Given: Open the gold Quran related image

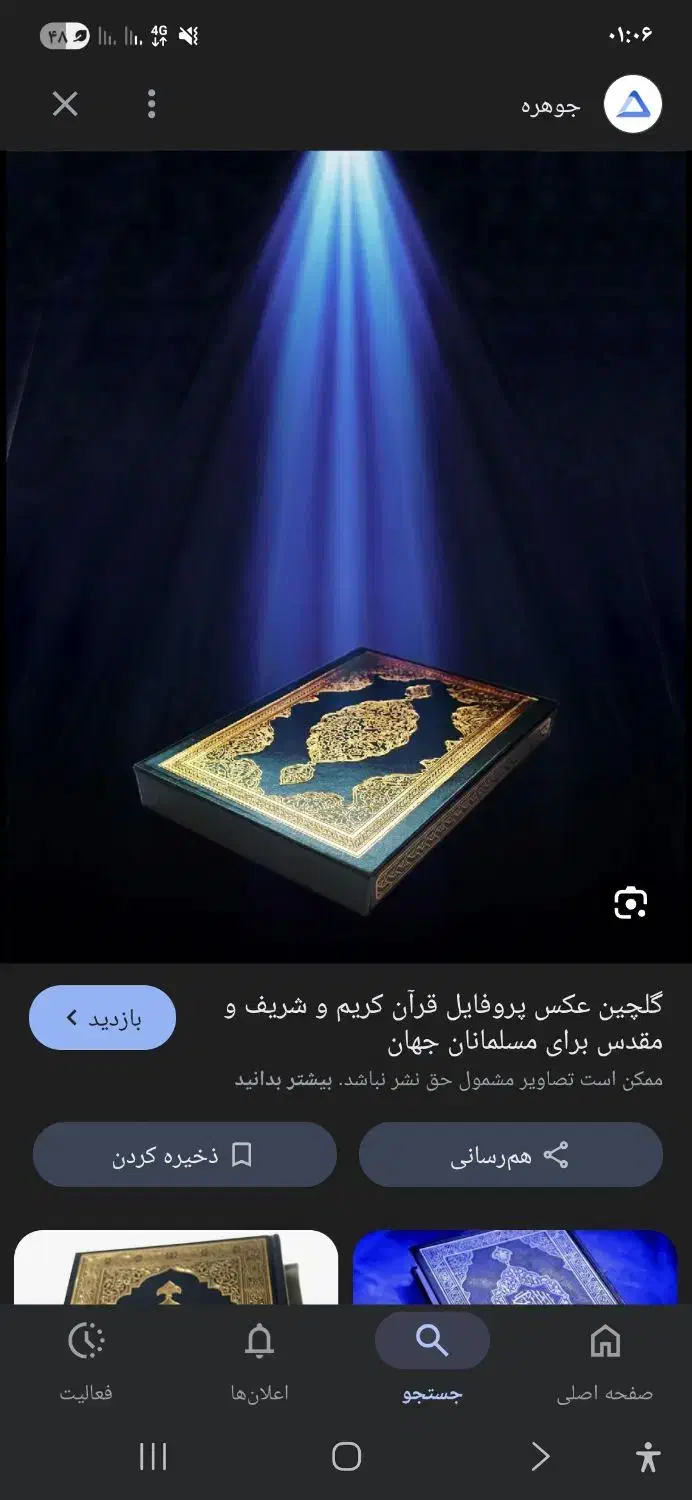Looking at the screenshot, I should click(x=176, y=1268).
